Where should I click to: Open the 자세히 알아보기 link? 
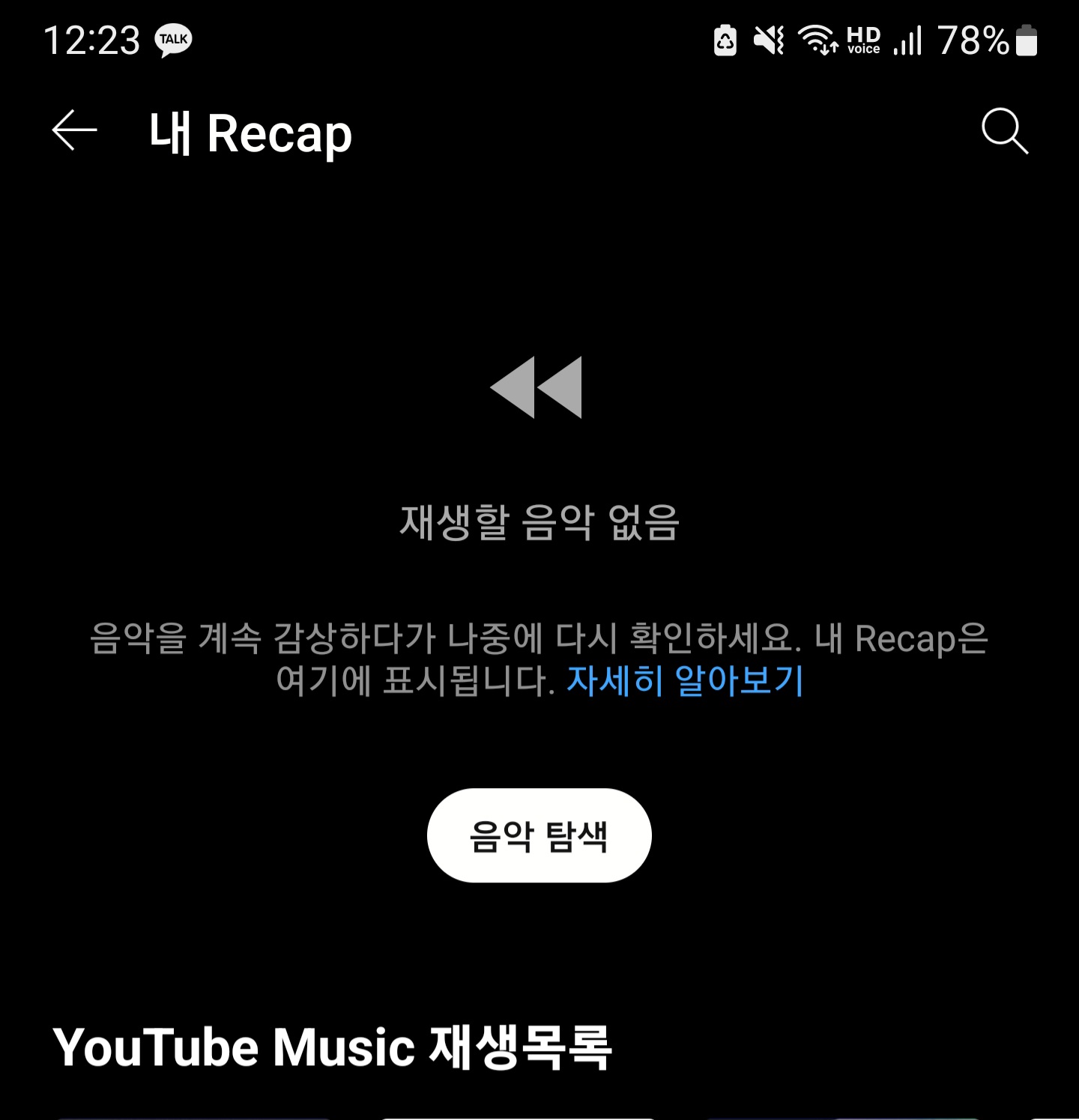[685, 680]
